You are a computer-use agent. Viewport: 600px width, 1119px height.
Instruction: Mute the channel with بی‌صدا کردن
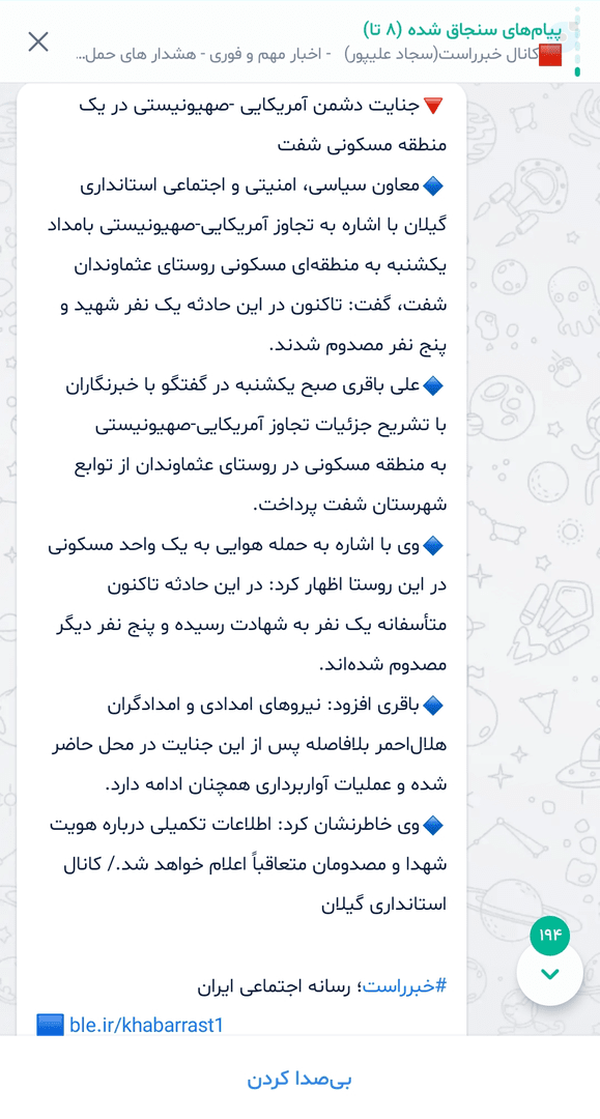(300, 1079)
